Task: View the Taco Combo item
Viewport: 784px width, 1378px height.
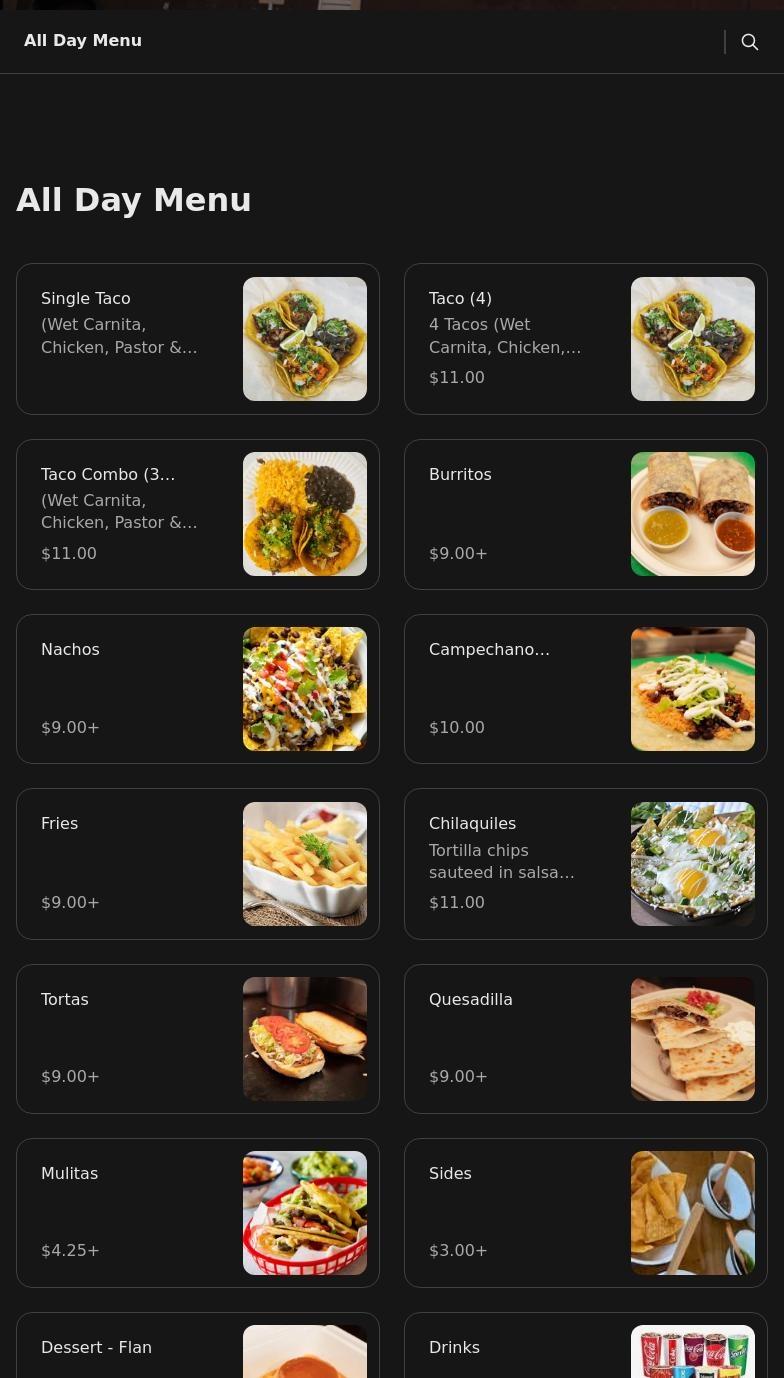Action: click(198, 514)
